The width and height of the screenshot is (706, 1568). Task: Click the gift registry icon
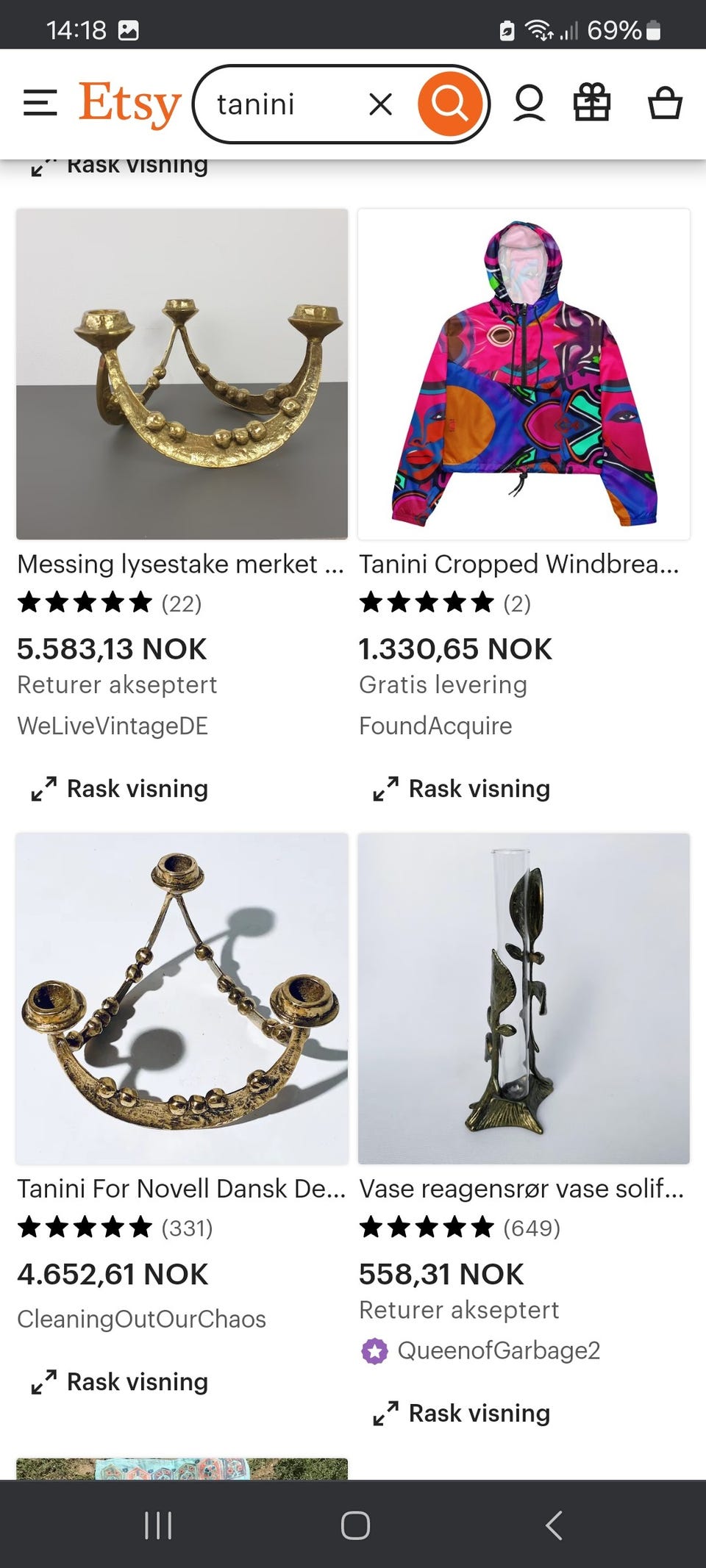[594, 103]
